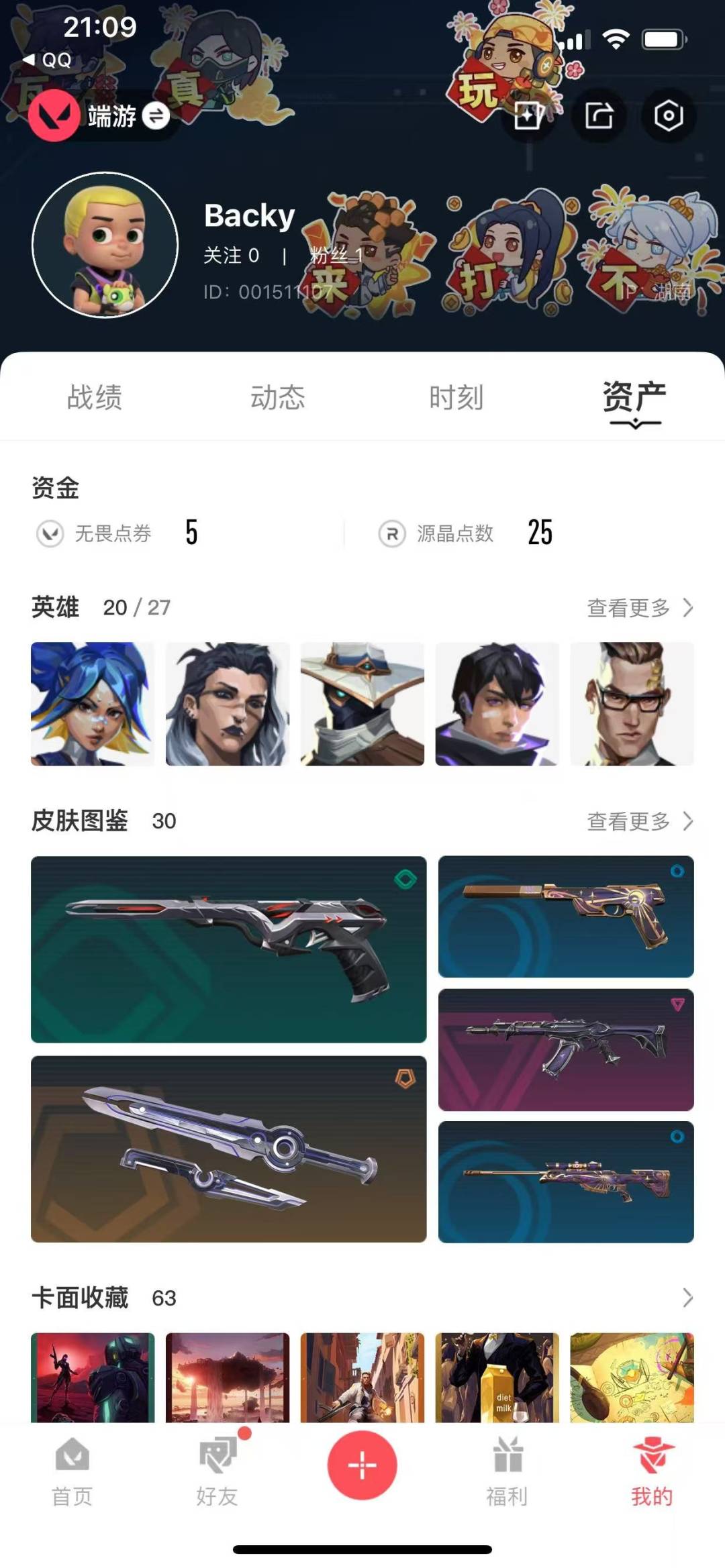View more under the 皮肤图鉴 section
Image resolution: width=725 pixels, height=1568 pixels.
[x=640, y=821]
